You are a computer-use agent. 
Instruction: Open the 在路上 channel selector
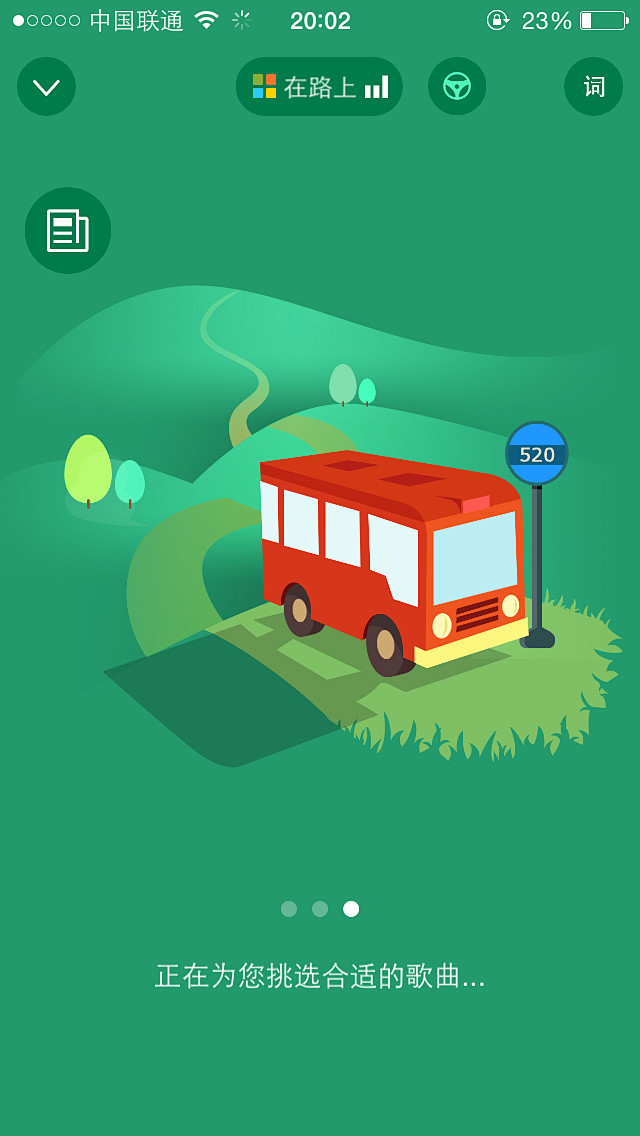[x=319, y=87]
